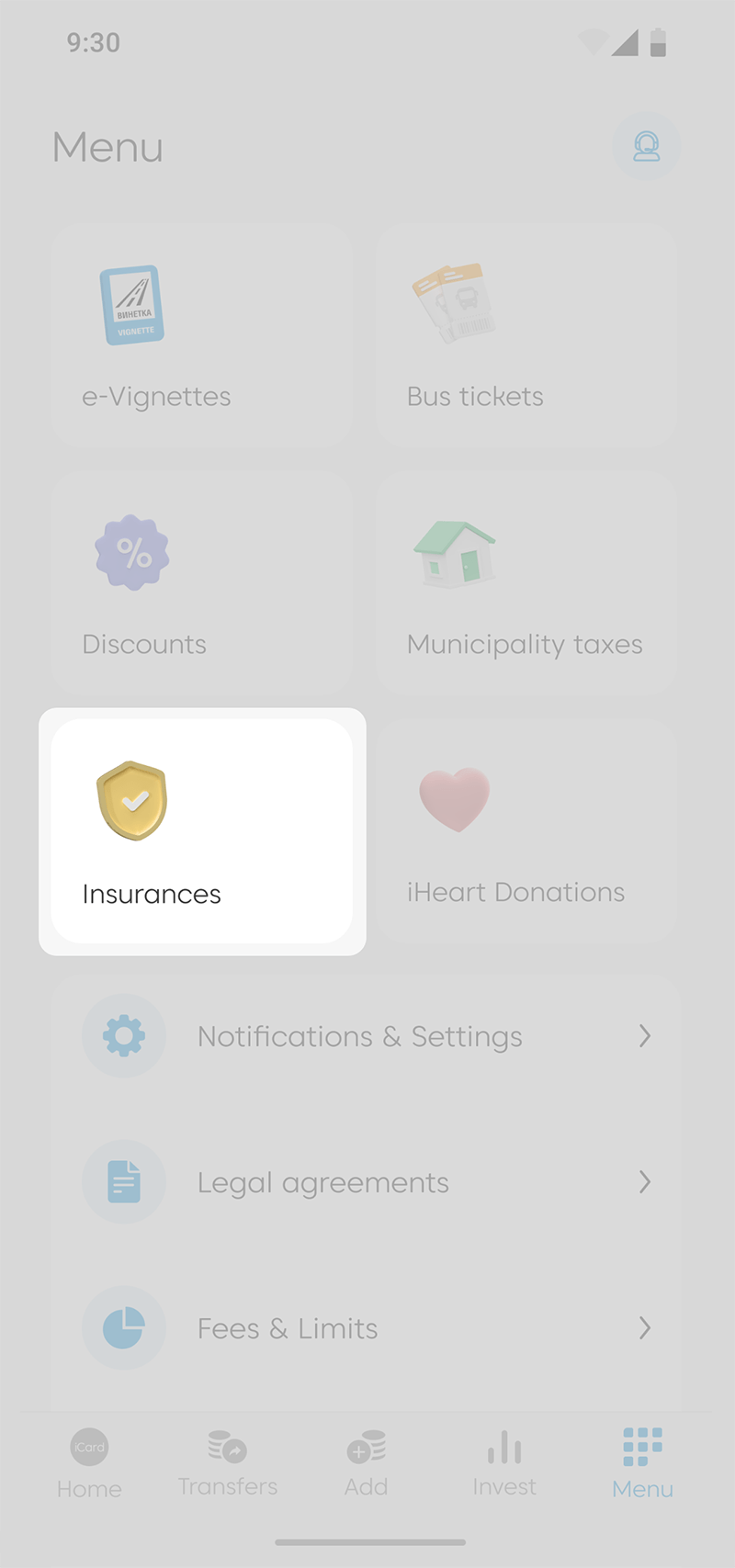735x1568 pixels.
Task: Open Municipality taxes
Action: click(x=526, y=584)
